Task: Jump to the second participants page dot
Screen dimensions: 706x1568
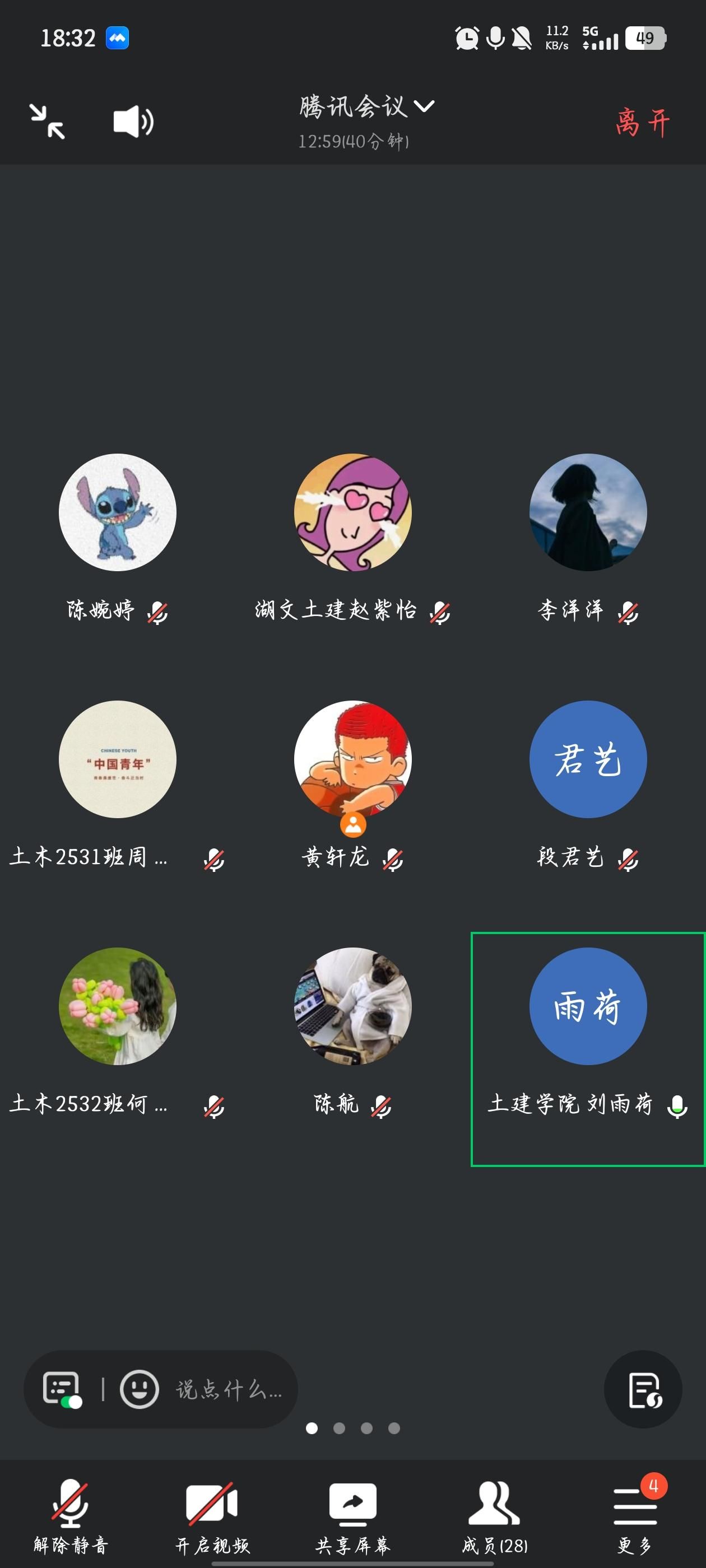Action: [340, 1428]
